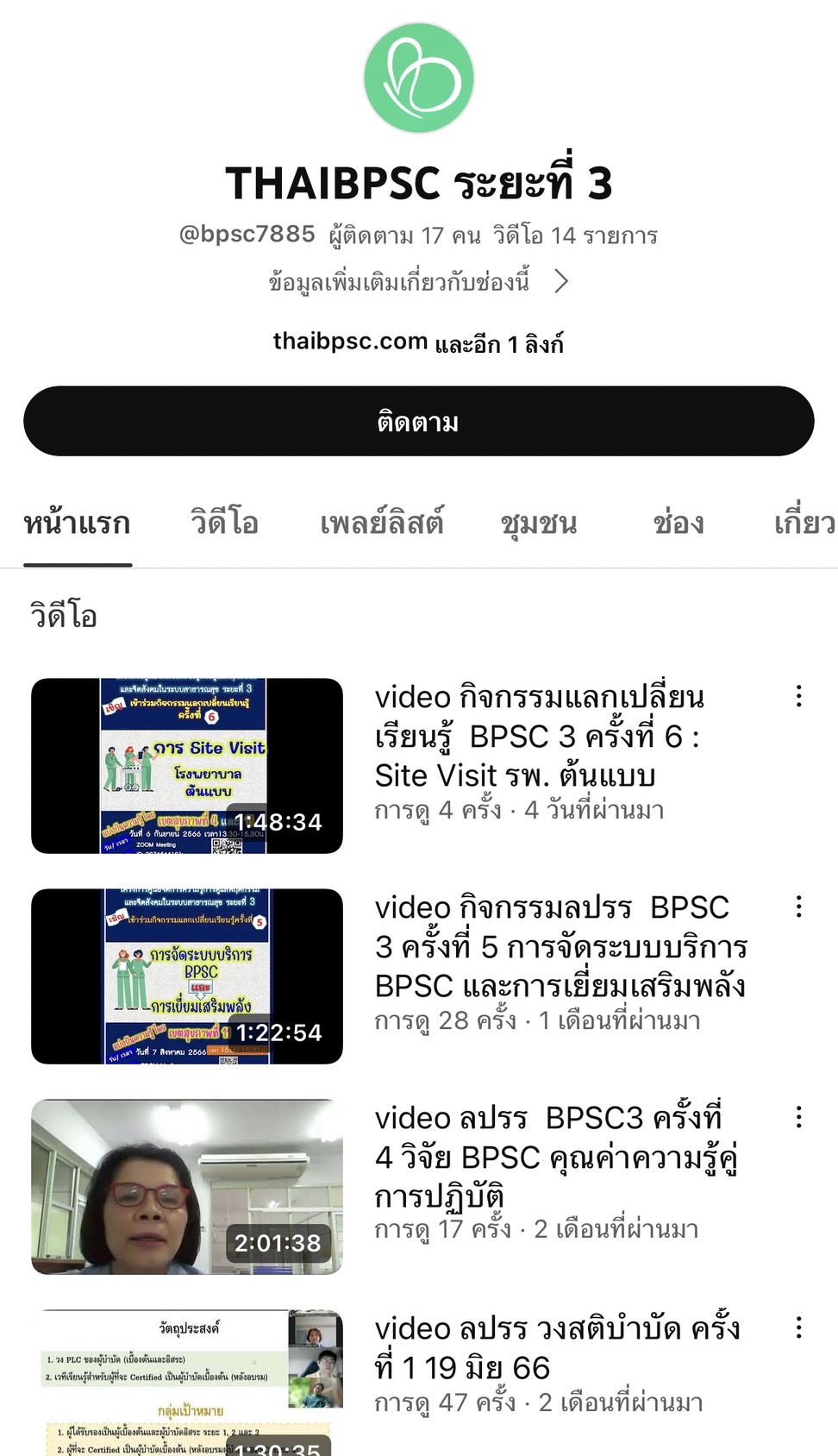
Task: Switch to the วิดีโอ tab
Action: (224, 523)
